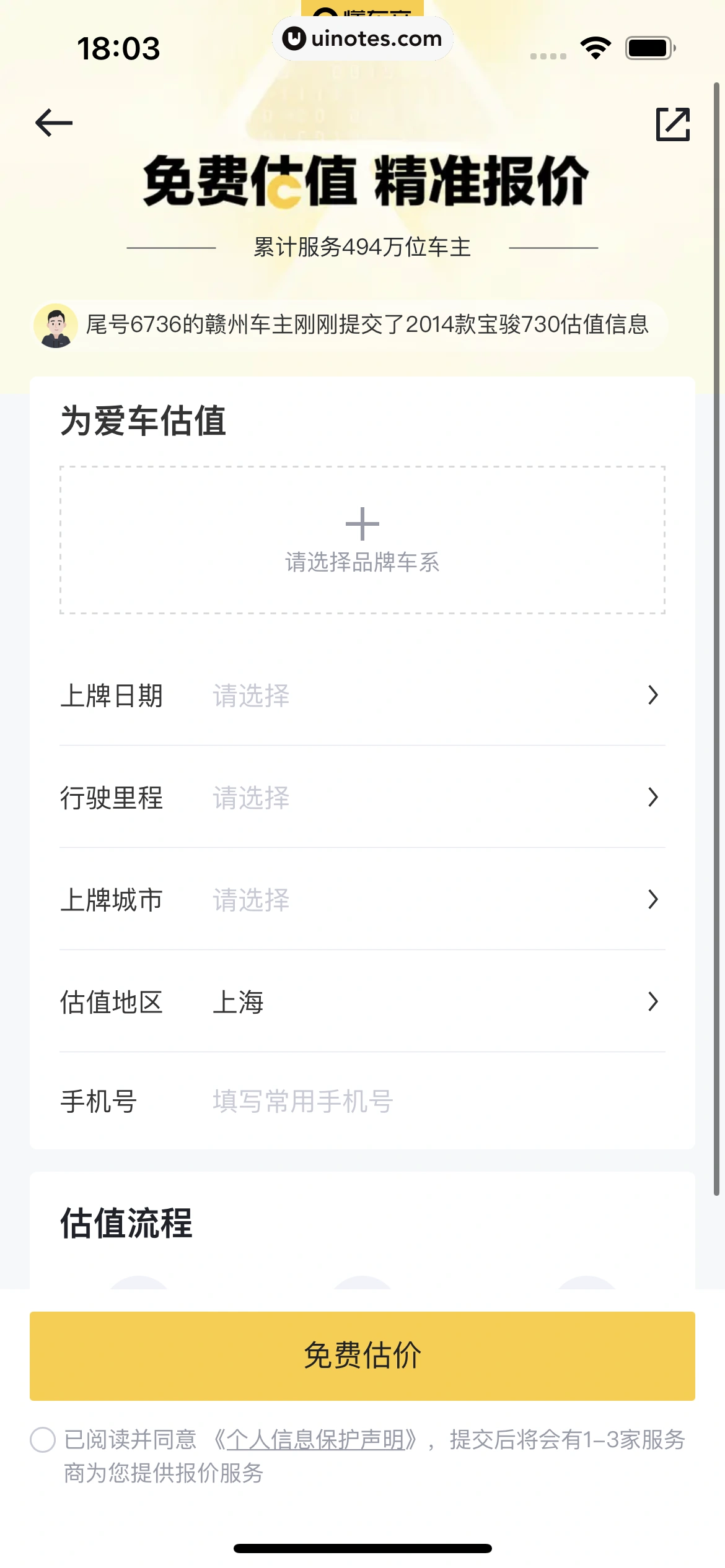This screenshot has height=1568, width=725.
Task: Submit with the 免费估价 button
Action: 362,1356
